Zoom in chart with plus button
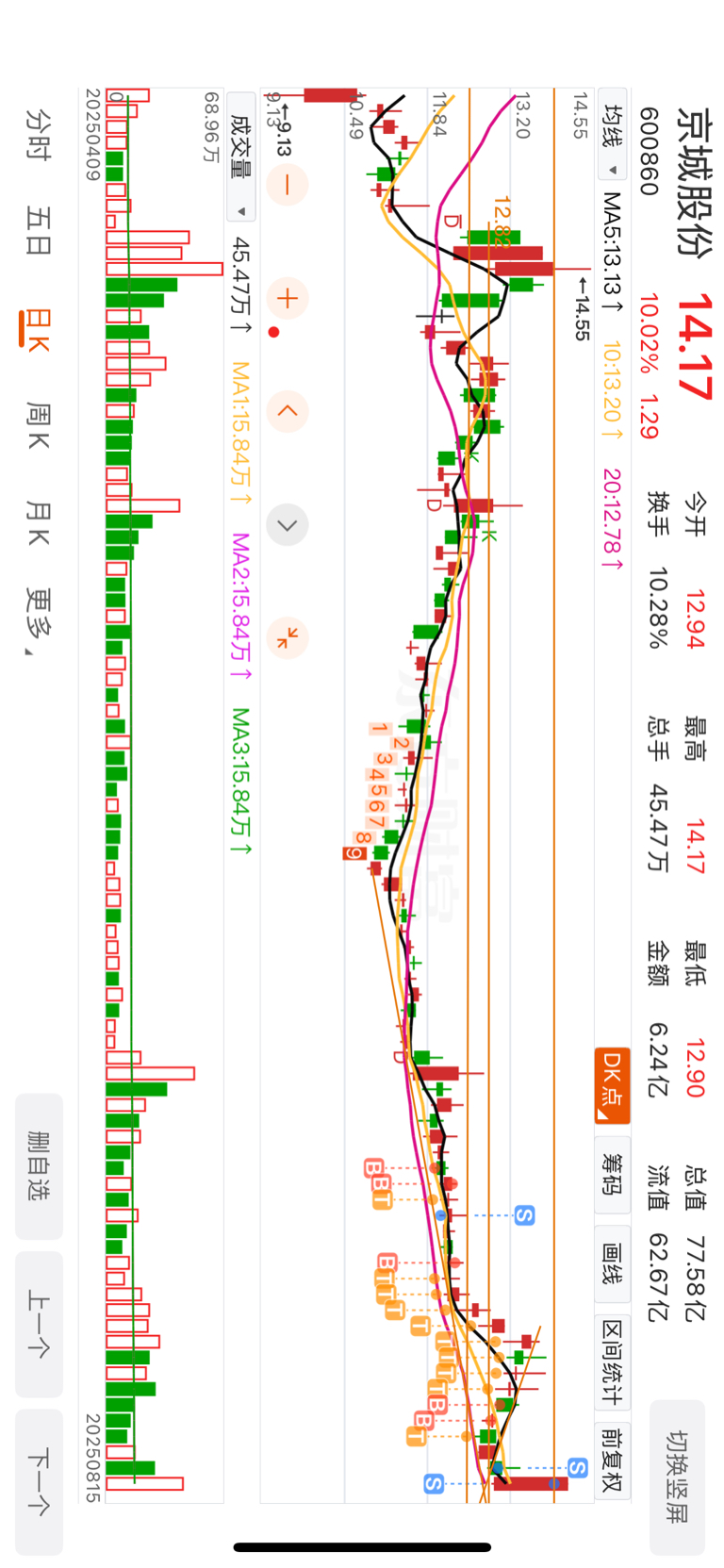Image resolution: width=724 pixels, height=1568 pixels. click(288, 299)
